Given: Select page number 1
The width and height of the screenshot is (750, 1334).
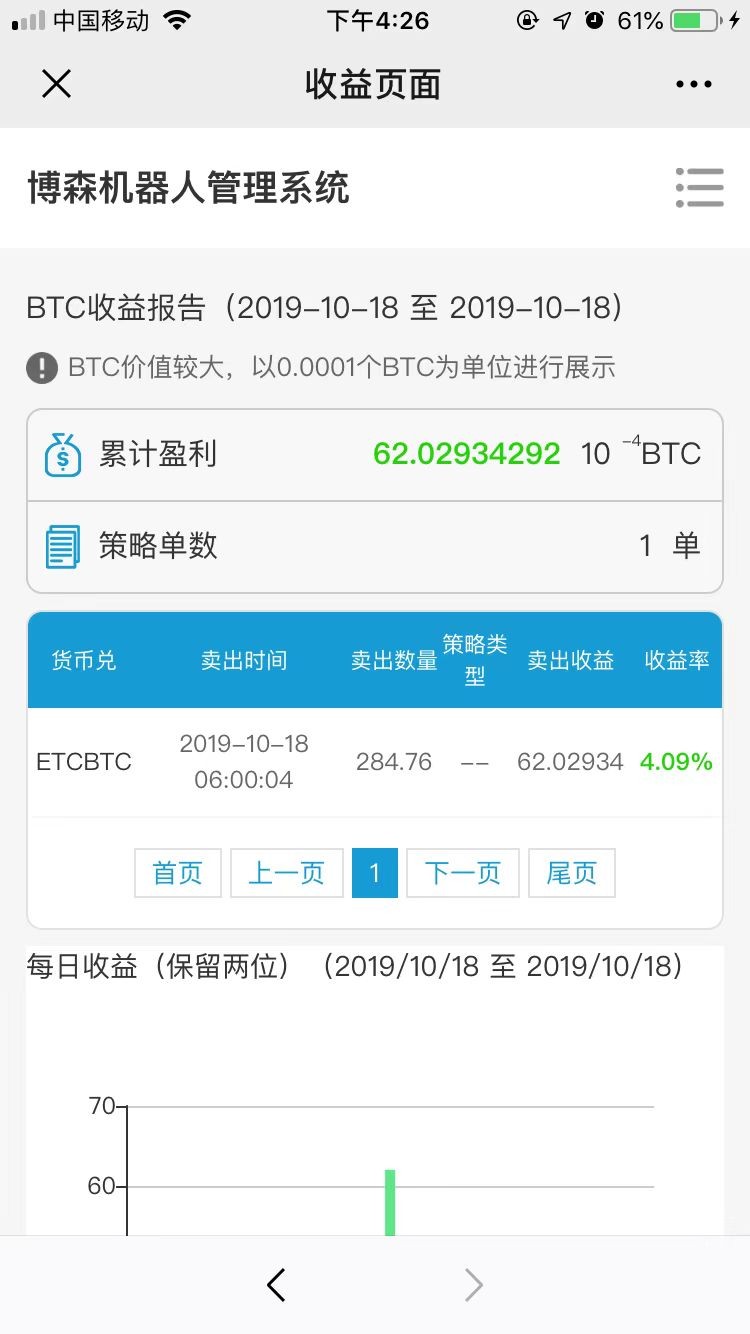Looking at the screenshot, I should [375, 873].
